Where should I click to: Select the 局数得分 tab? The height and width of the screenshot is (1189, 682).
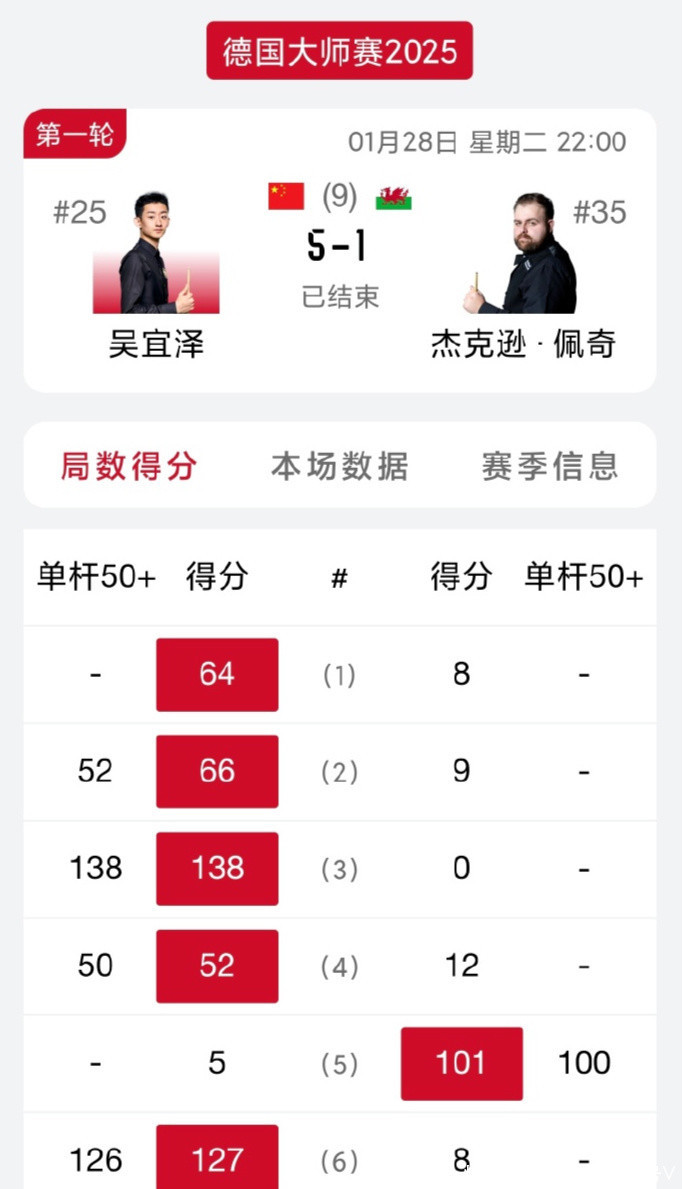[x=129, y=466]
